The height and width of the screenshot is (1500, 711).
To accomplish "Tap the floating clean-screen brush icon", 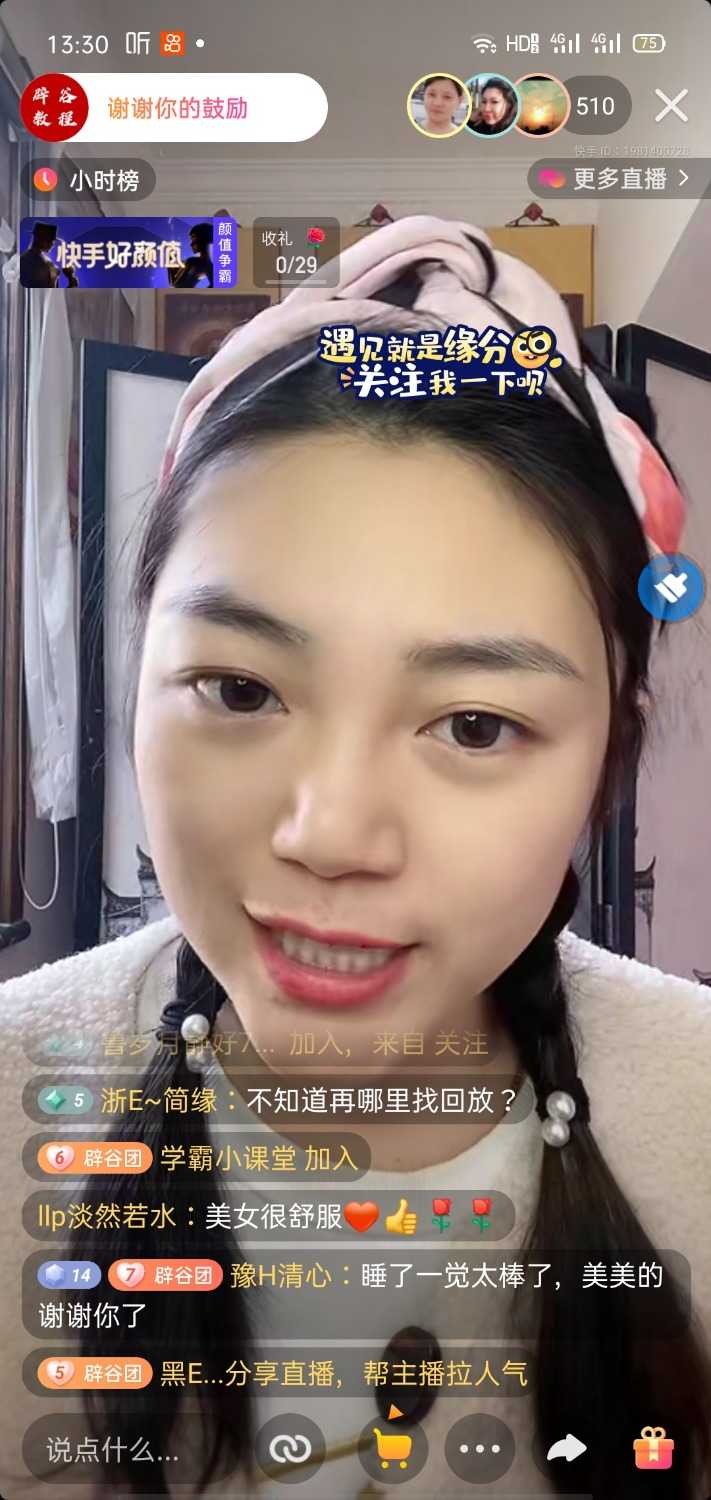I will coord(671,587).
